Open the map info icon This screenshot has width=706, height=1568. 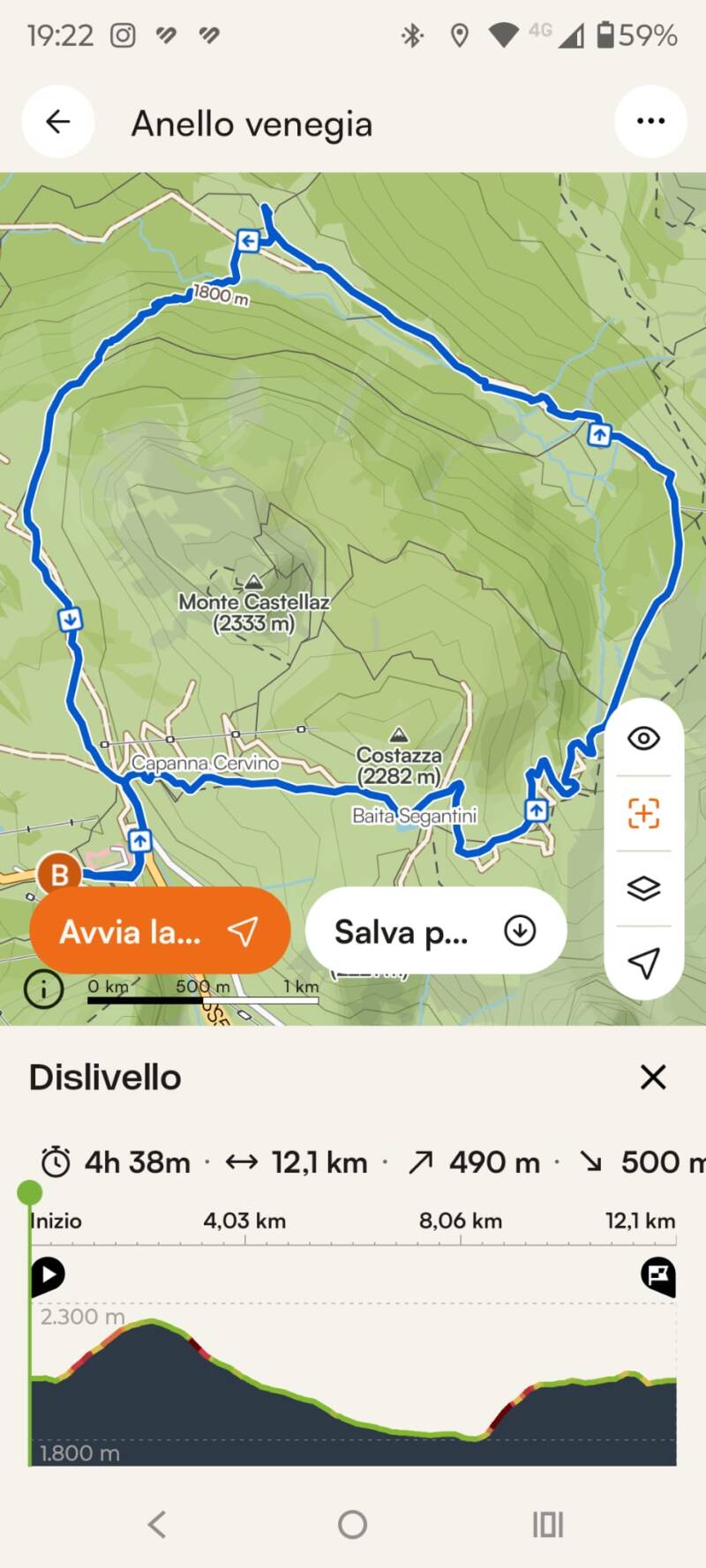click(43, 989)
